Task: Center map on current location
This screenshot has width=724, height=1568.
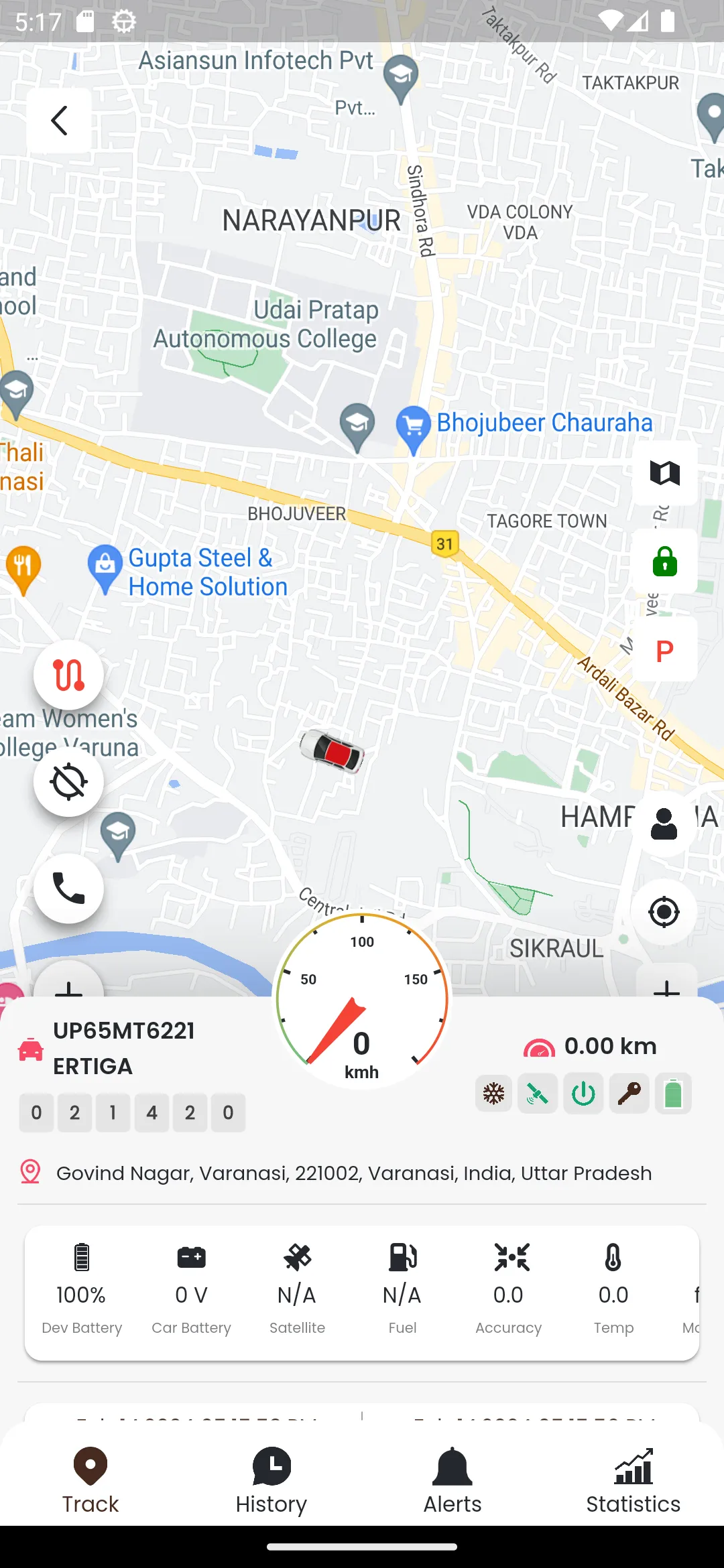Action: [664, 912]
